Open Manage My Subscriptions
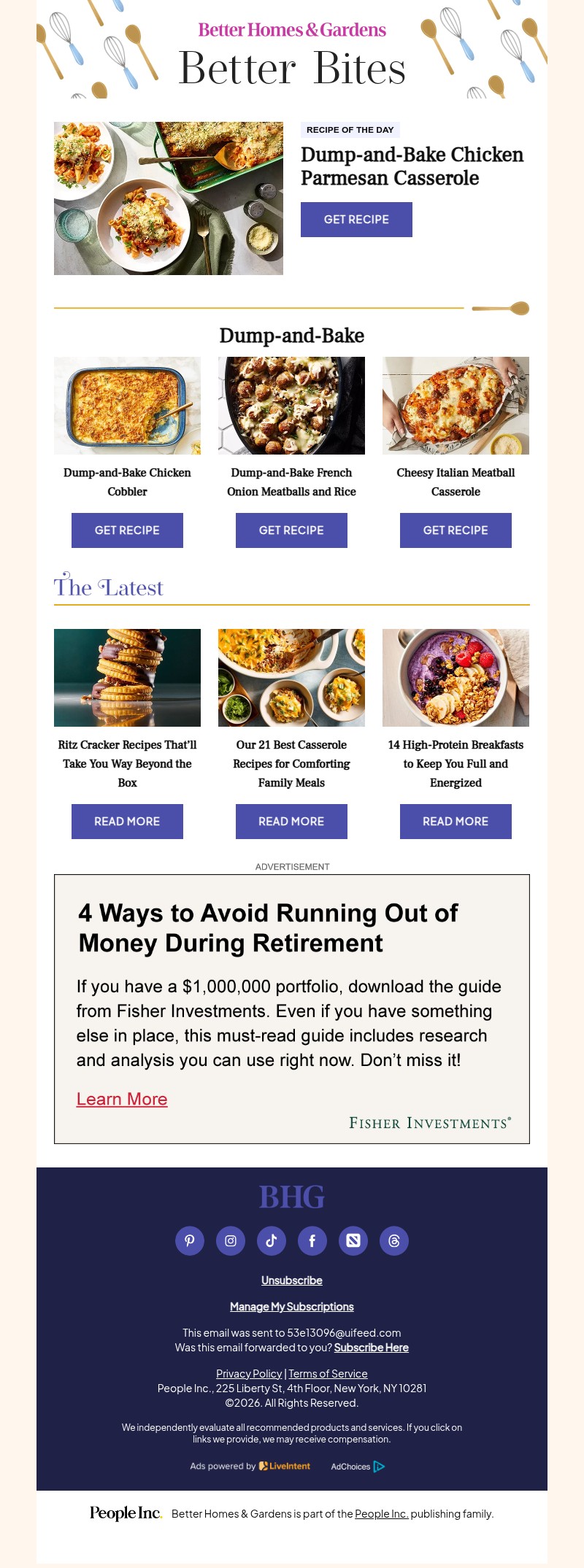584x1568 pixels. tap(291, 1306)
